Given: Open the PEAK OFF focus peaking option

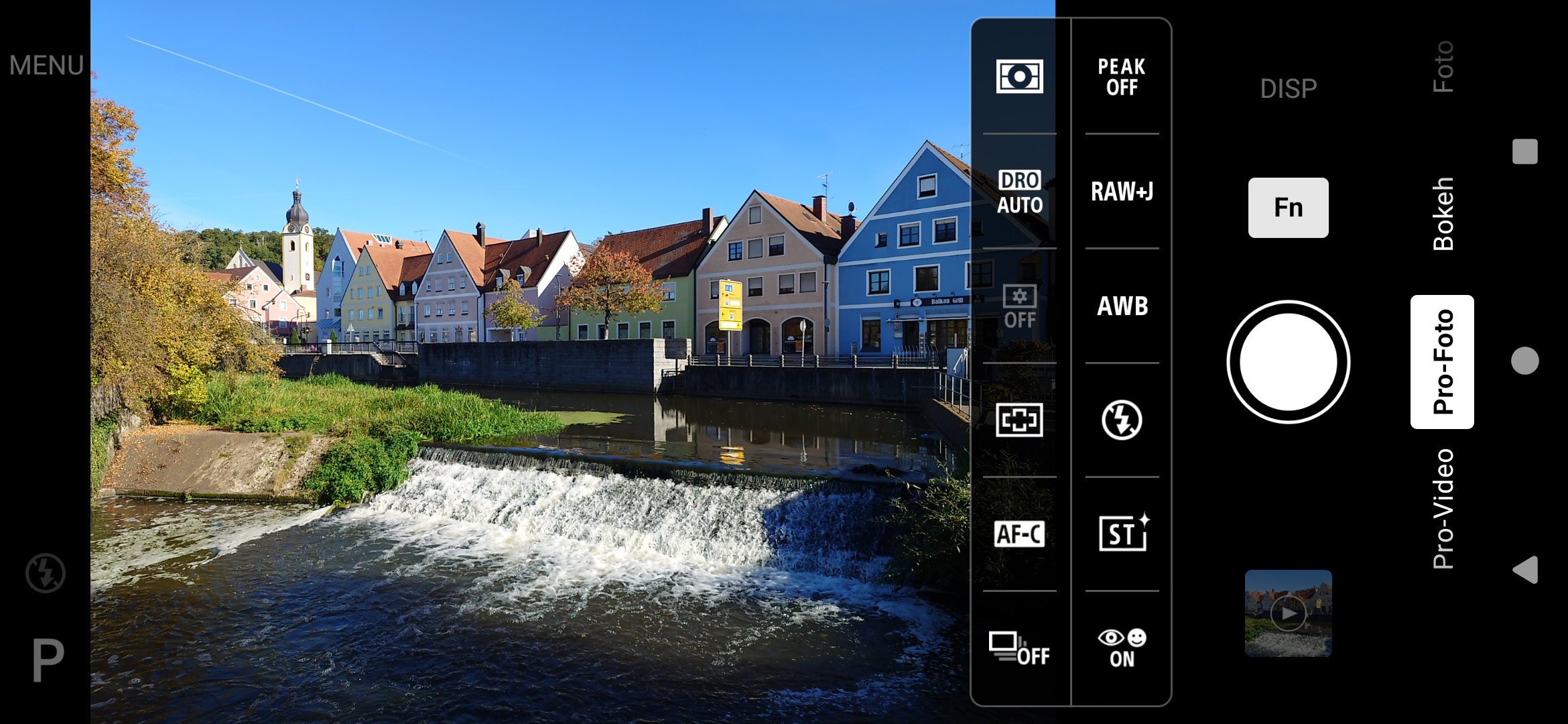Looking at the screenshot, I should (x=1121, y=76).
